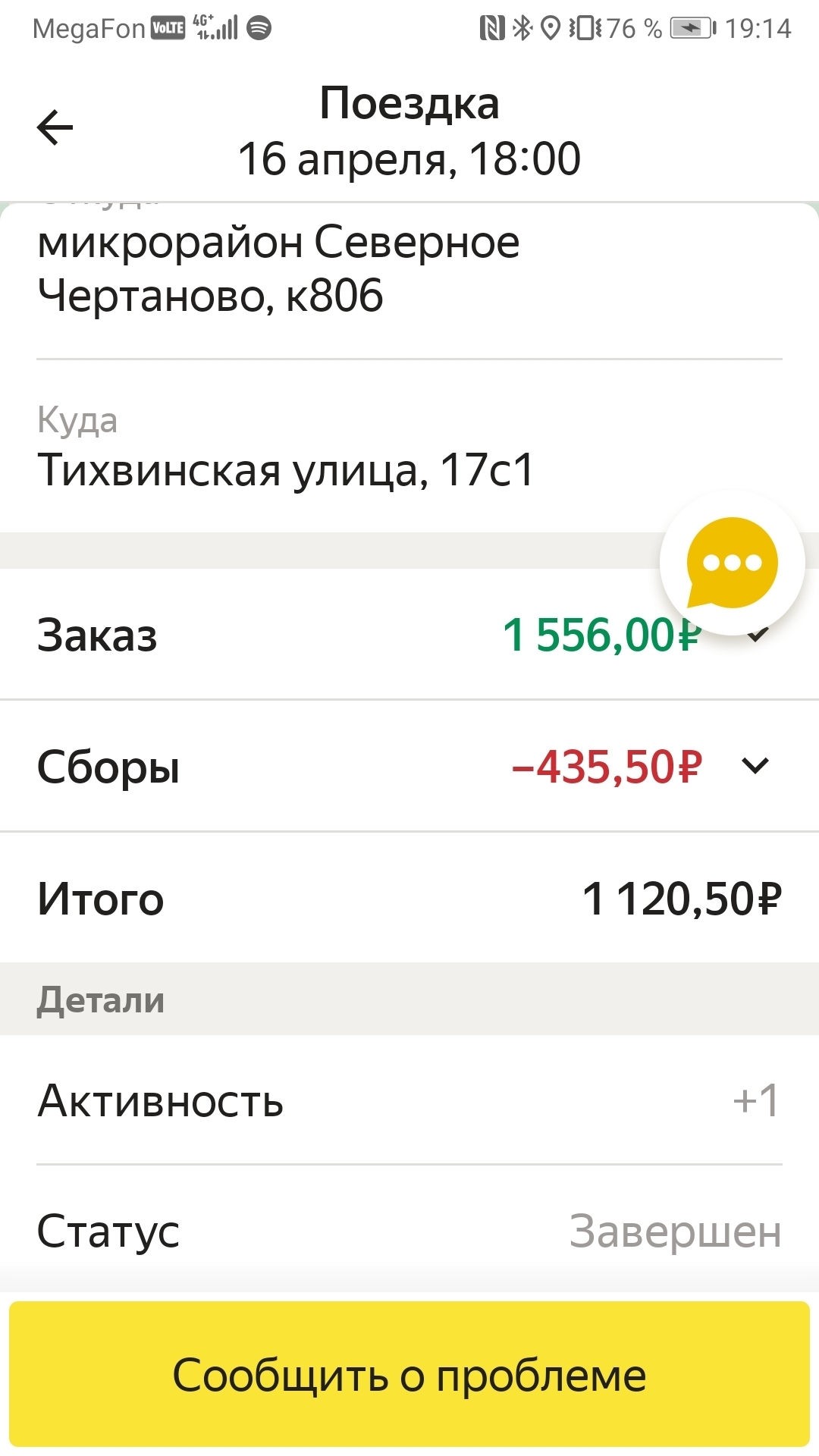Open the yellow support chat bubble
Viewport: 819px width, 1456px height.
732,563
